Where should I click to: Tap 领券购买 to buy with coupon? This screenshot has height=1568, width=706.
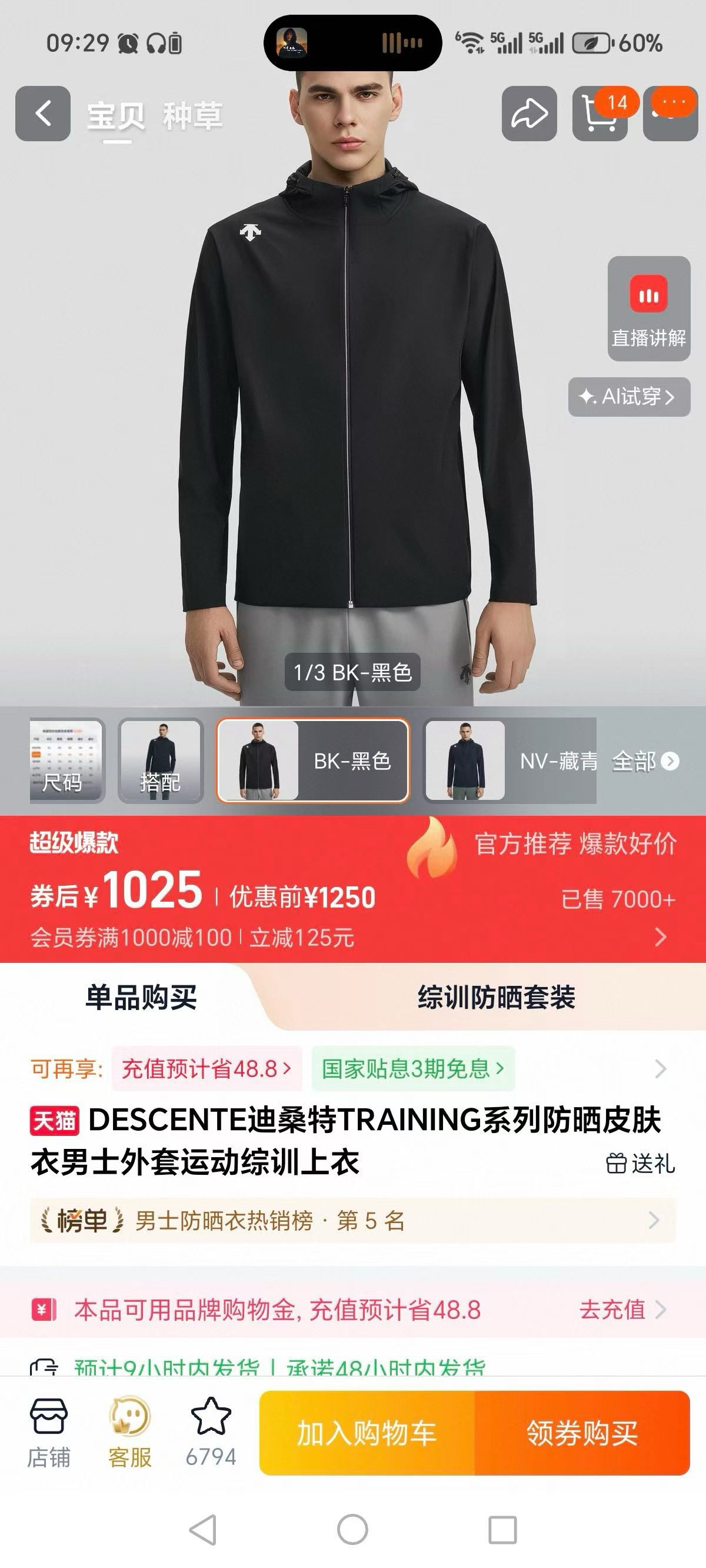[582, 1433]
